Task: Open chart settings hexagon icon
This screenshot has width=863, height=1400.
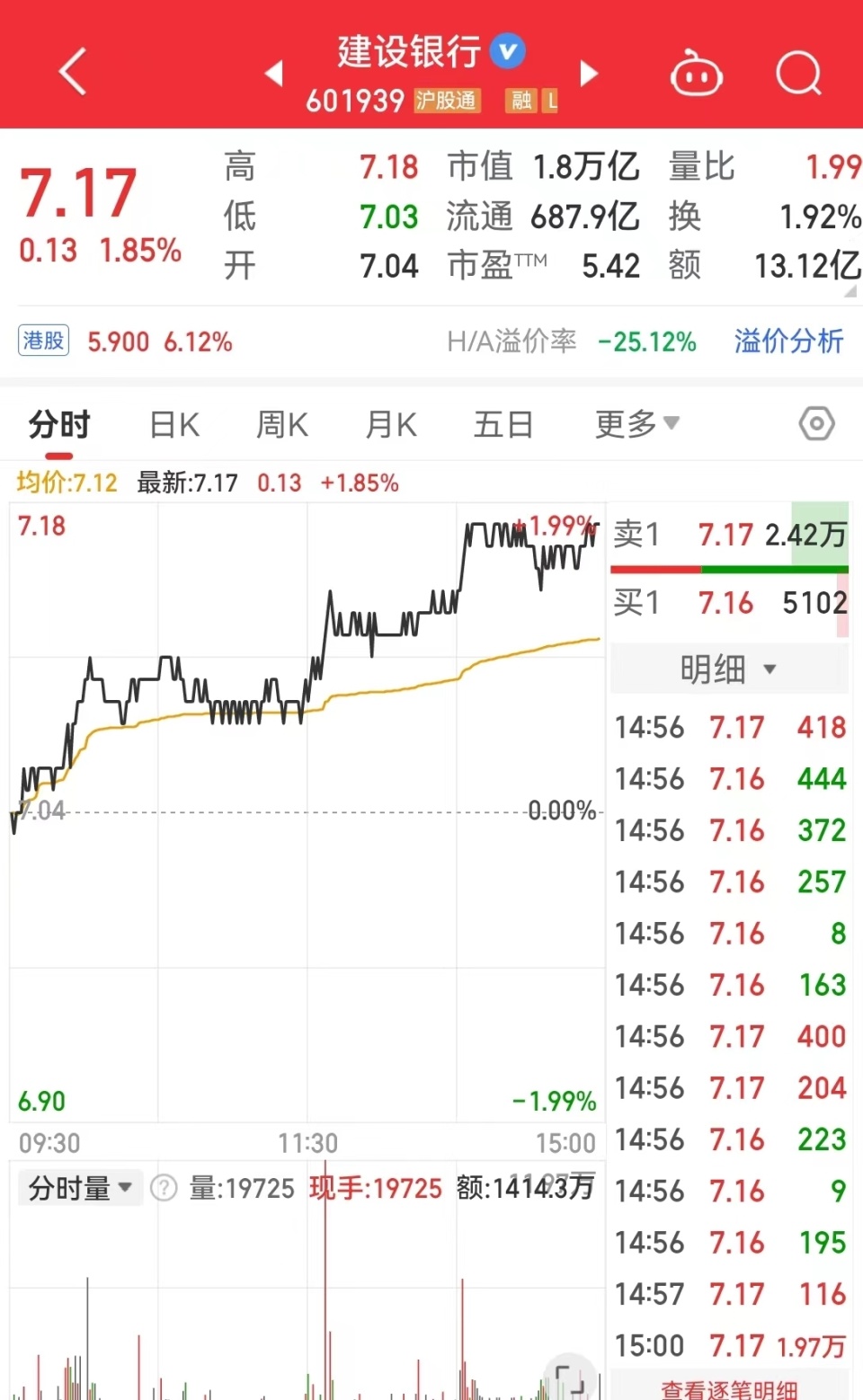Action: pos(816,423)
